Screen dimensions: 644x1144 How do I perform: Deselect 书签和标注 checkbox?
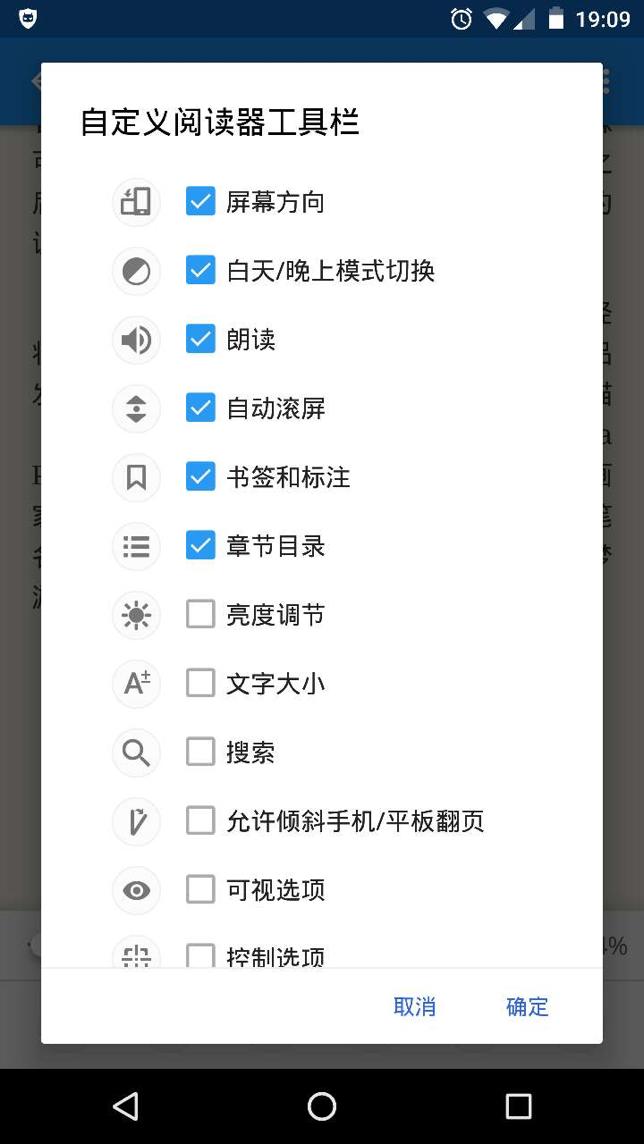pos(200,477)
